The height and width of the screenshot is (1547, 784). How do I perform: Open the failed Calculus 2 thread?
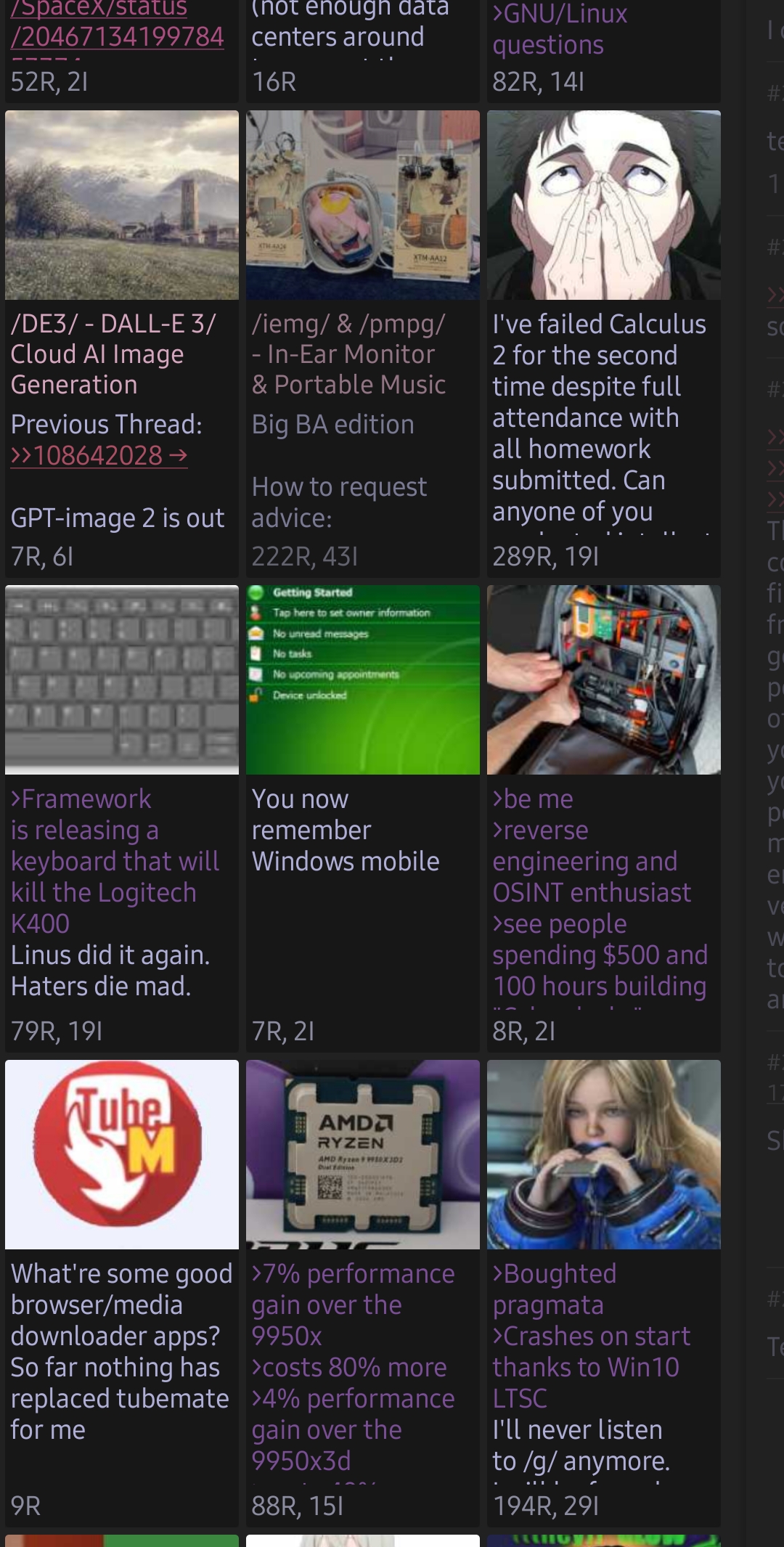click(604, 205)
